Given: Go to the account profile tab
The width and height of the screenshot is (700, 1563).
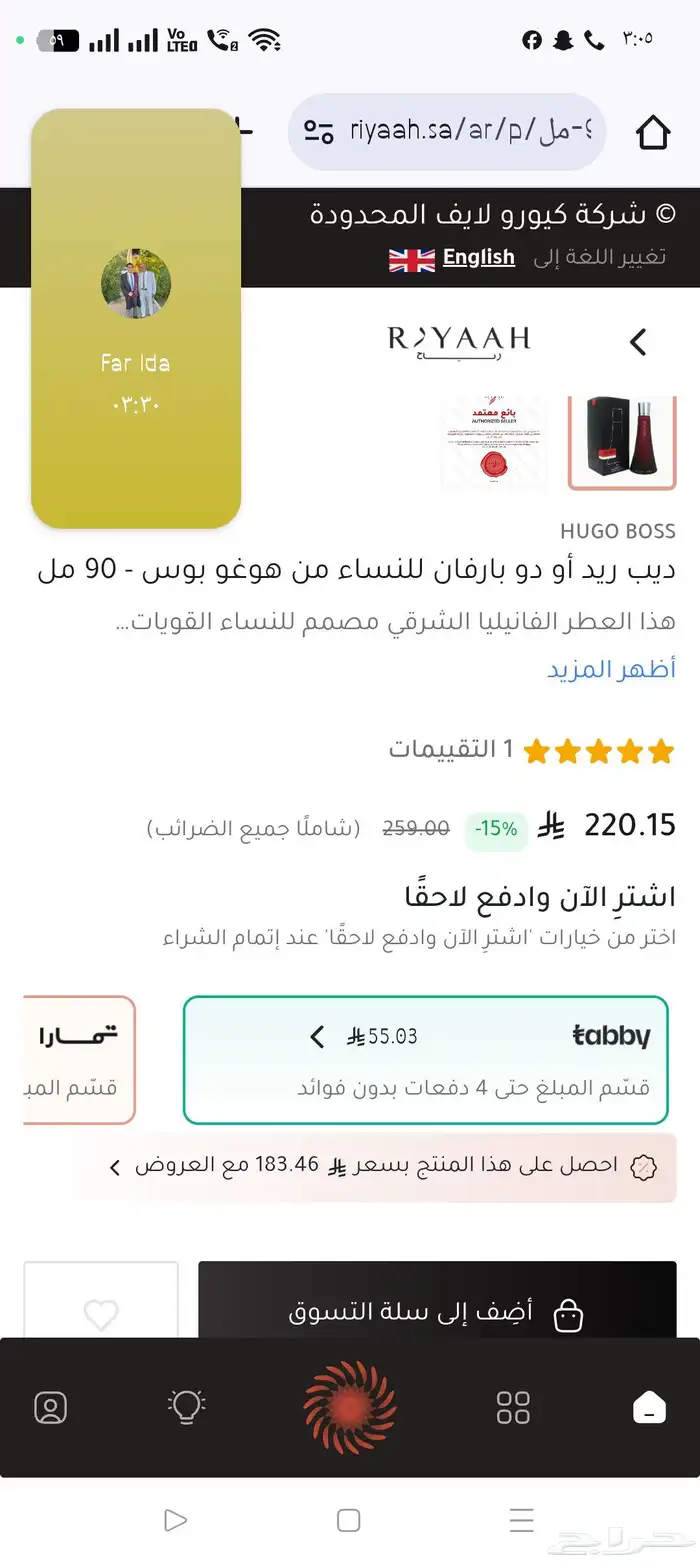Looking at the screenshot, I should [51, 1408].
